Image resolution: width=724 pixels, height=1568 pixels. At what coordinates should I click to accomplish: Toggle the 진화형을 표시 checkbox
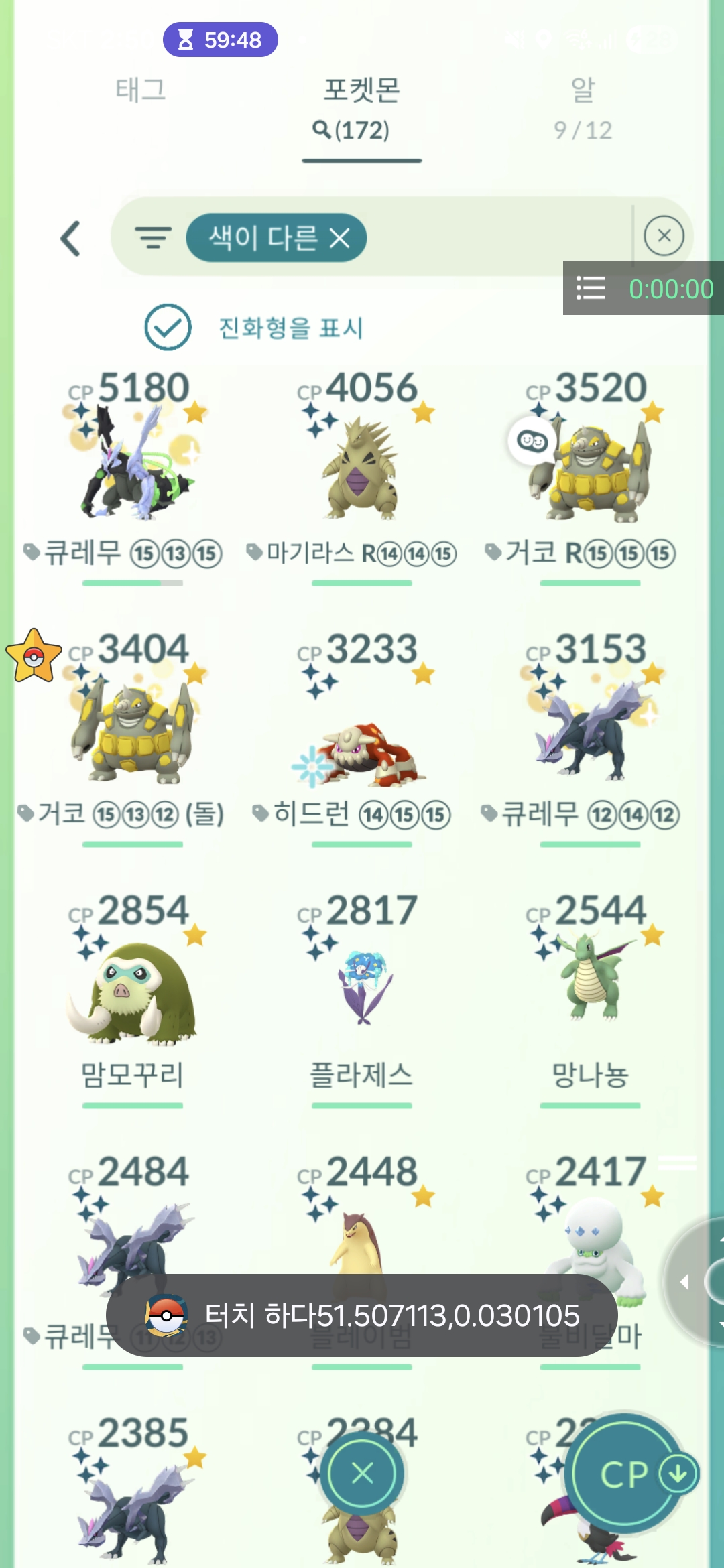click(168, 327)
